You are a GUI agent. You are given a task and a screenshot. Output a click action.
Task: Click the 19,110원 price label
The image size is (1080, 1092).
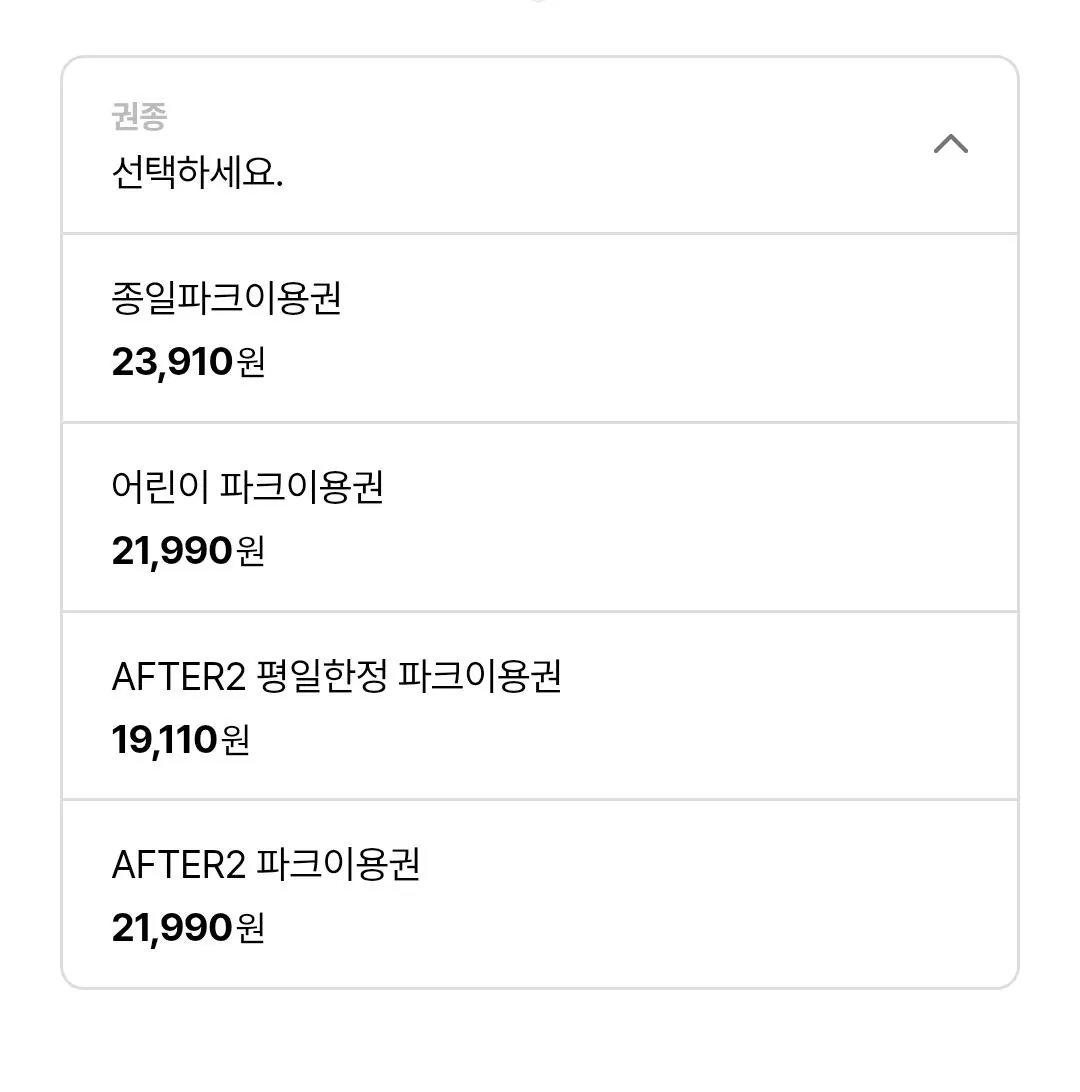pyautogui.click(x=178, y=741)
